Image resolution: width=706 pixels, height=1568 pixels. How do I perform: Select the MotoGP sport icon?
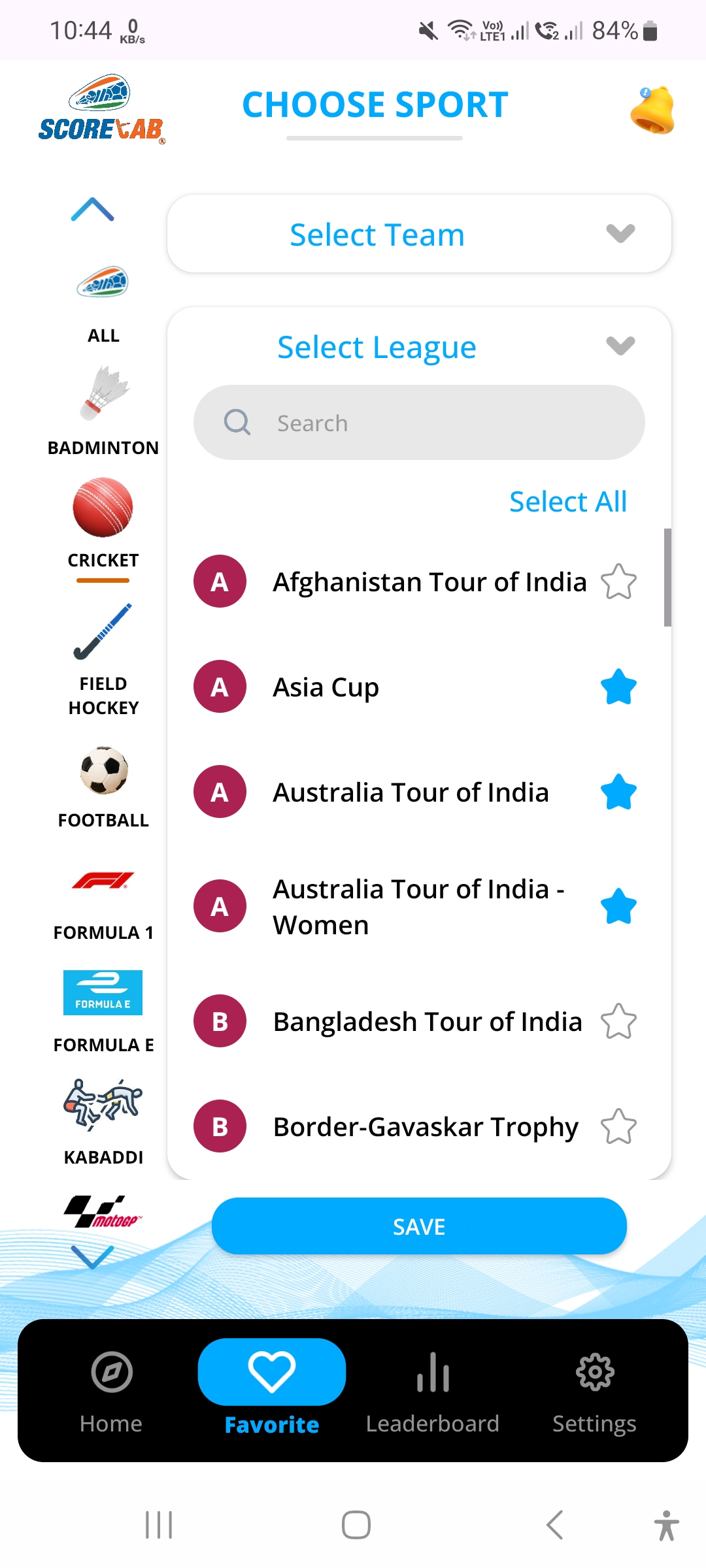coord(101,1212)
